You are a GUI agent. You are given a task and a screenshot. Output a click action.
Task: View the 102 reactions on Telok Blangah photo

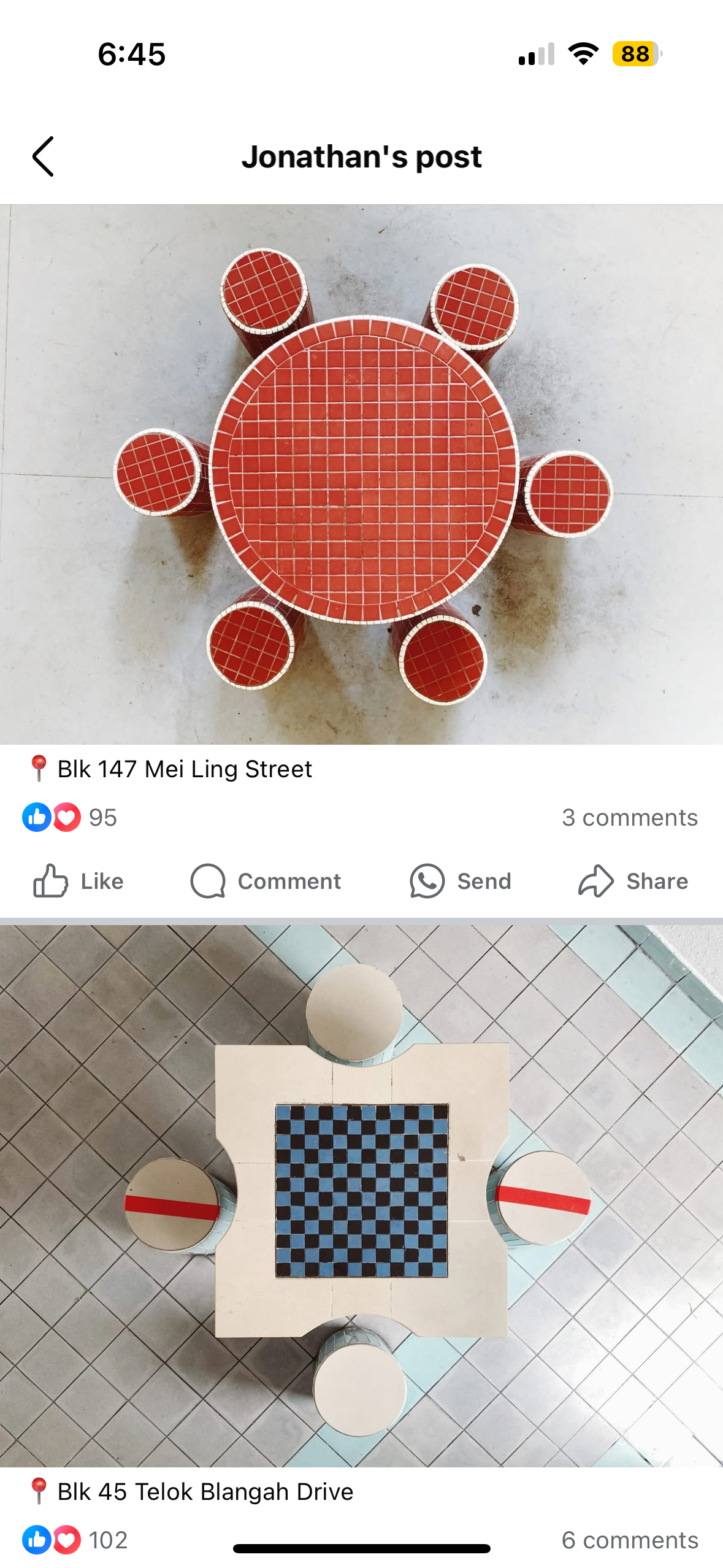[x=75, y=1540]
